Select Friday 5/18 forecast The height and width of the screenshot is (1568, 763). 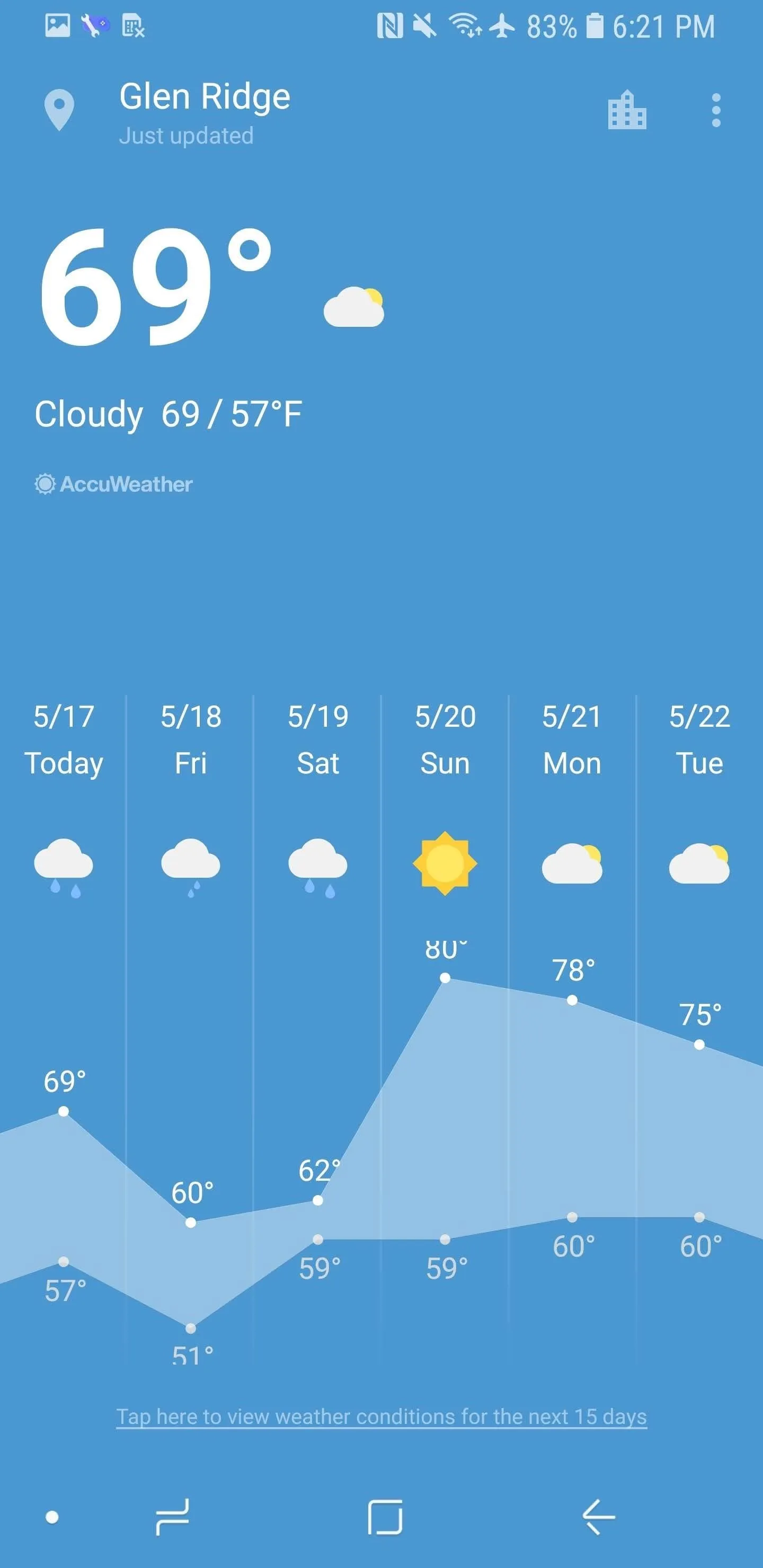191,1029
